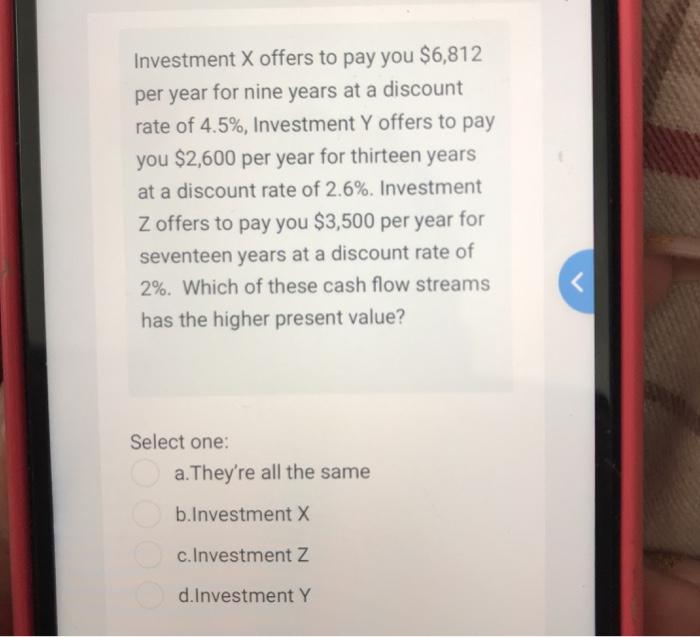Image resolution: width=700 pixels, height=637 pixels.
Task: Pick answer c. Investment Z
Action: click(x=150, y=556)
